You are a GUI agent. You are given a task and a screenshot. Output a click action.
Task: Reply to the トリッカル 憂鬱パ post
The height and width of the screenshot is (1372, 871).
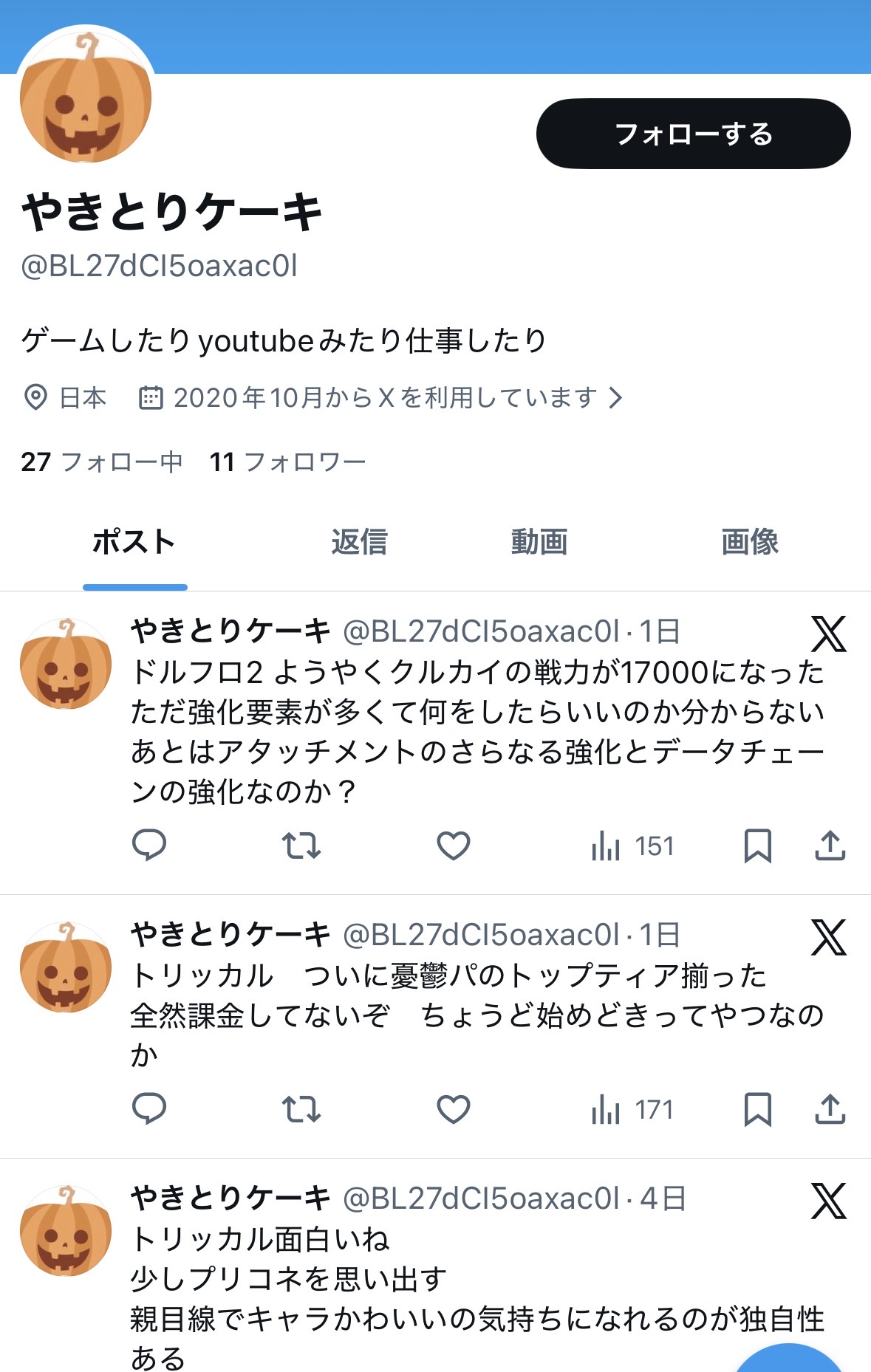(x=149, y=1109)
